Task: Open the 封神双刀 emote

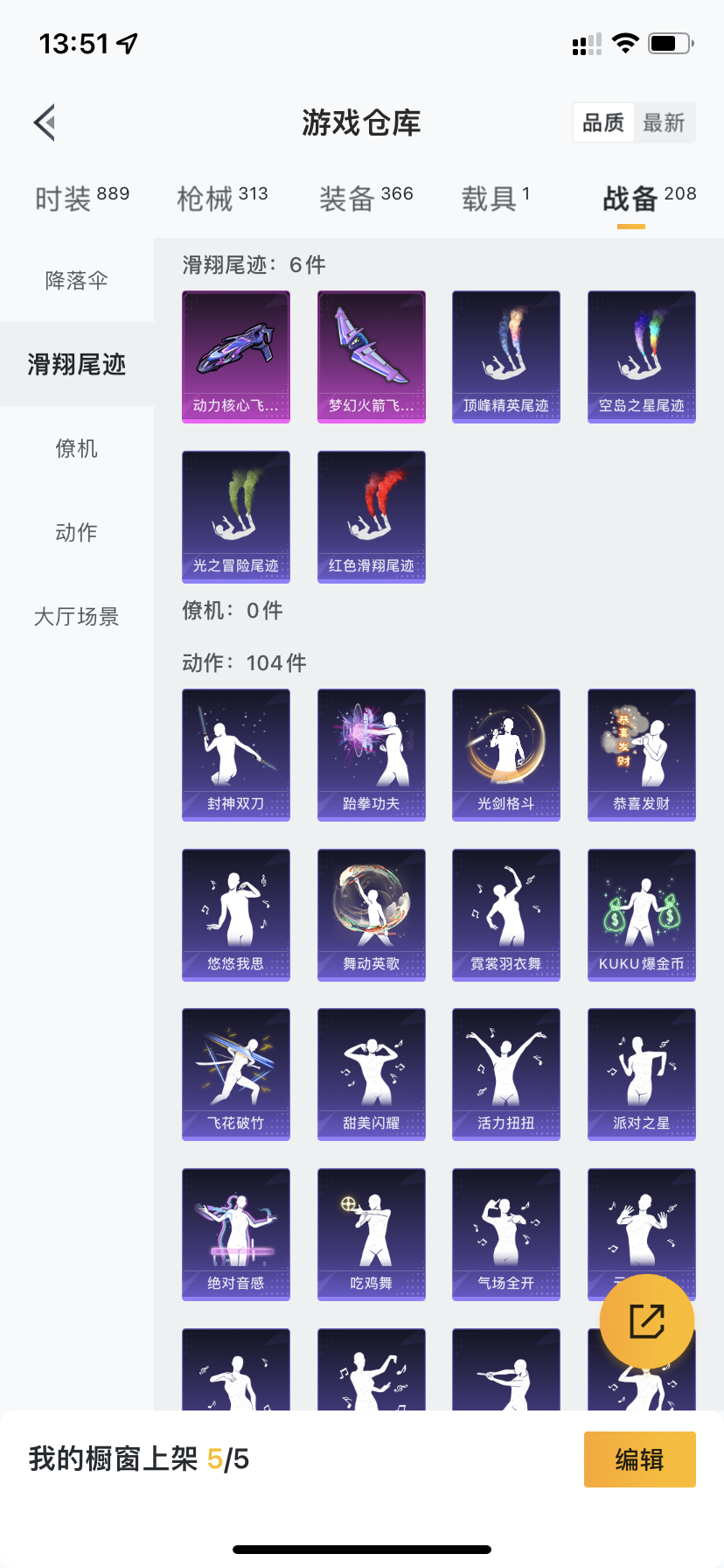Action: pyautogui.click(x=236, y=755)
